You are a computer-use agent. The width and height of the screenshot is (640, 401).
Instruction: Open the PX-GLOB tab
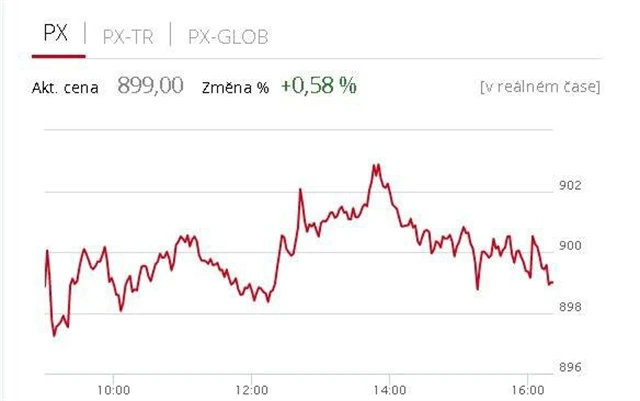click(x=229, y=36)
